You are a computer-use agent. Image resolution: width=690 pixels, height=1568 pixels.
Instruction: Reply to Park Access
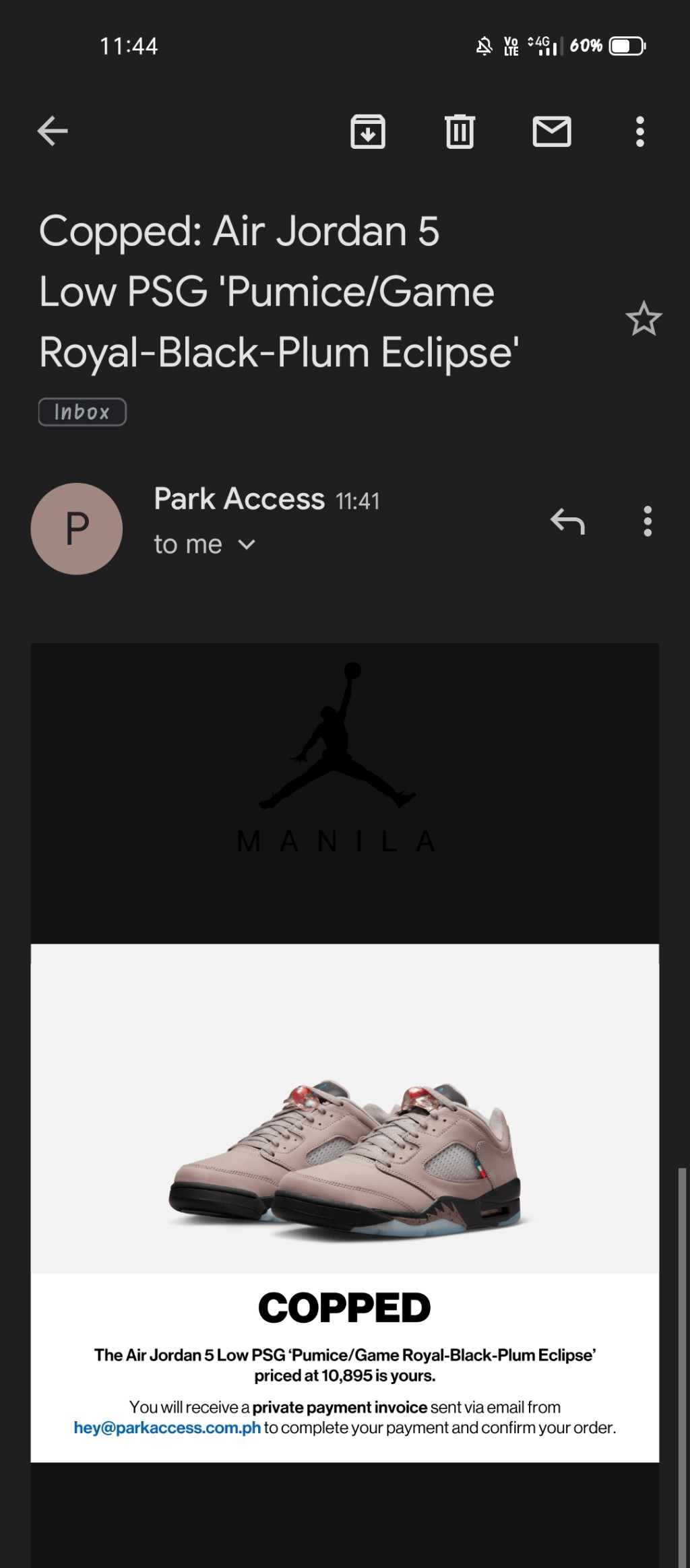pyautogui.click(x=567, y=521)
